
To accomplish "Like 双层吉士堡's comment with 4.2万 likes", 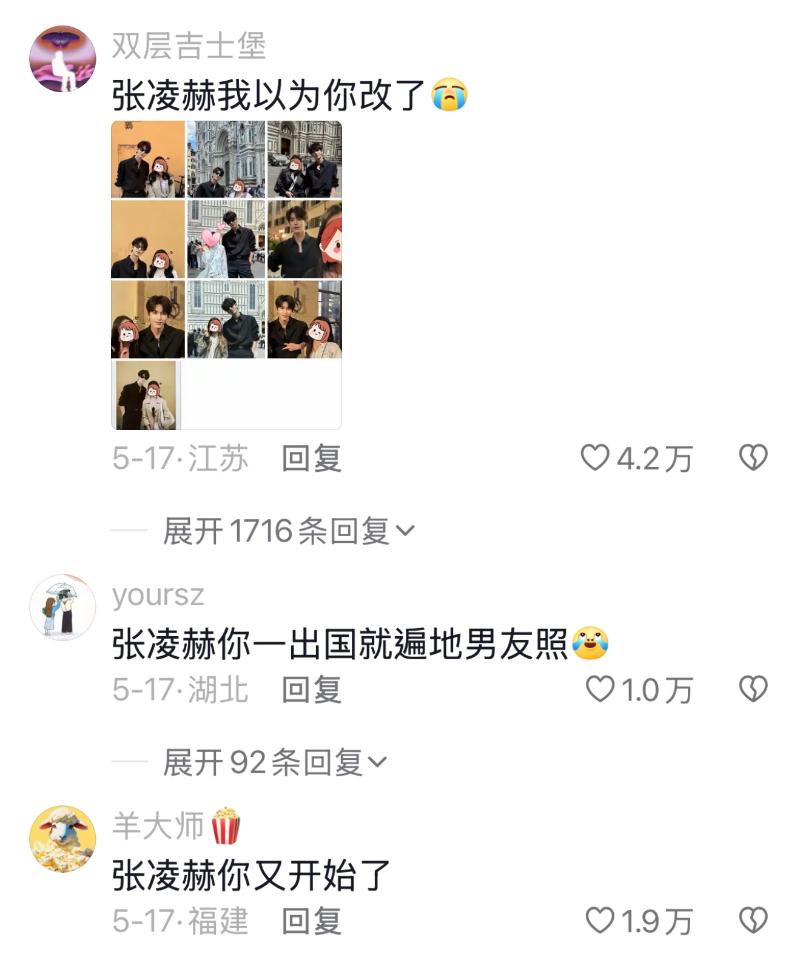I will pyautogui.click(x=596, y=458).
